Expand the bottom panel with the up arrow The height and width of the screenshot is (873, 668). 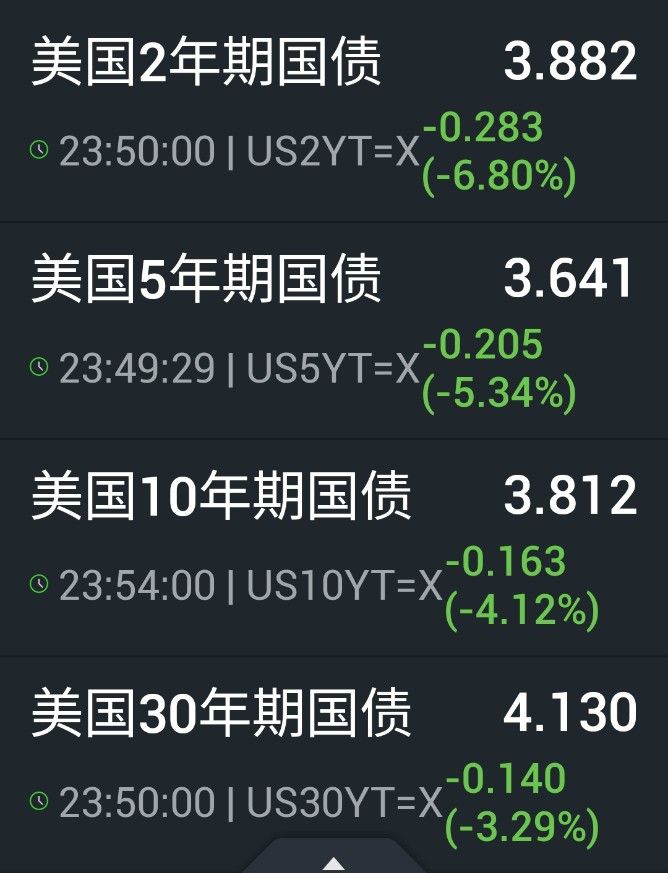tap(334, 862)
